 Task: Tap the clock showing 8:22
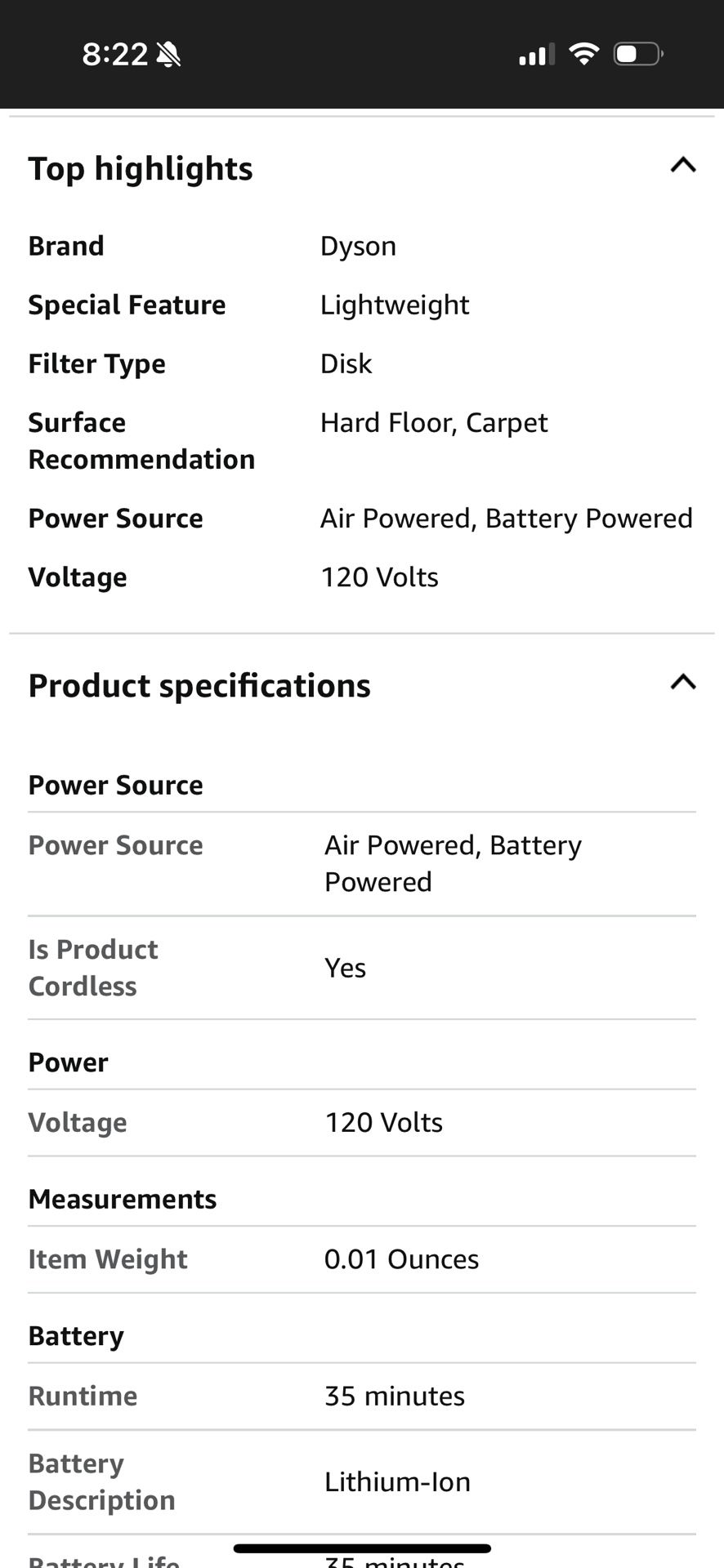click(x=114, y=54)
